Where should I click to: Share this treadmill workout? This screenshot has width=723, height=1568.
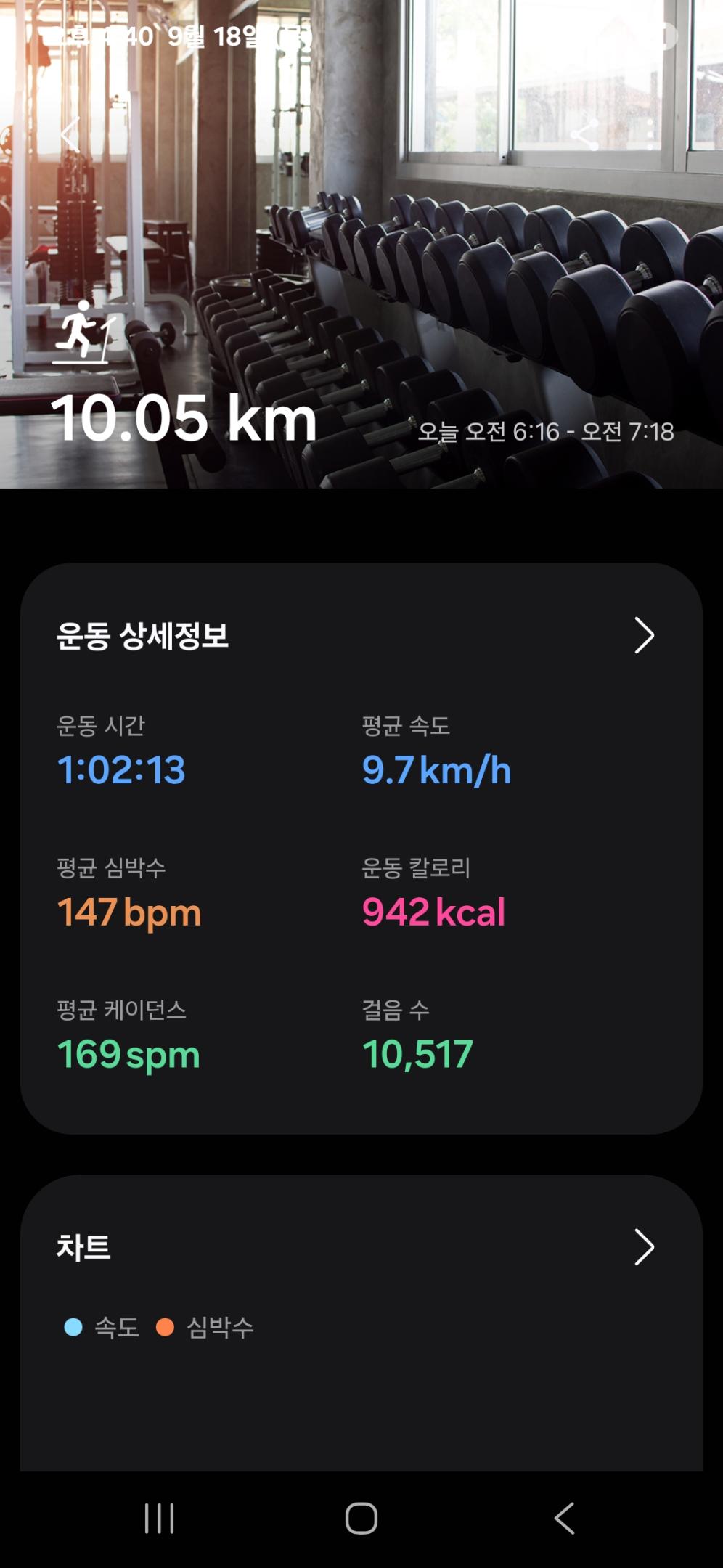[x=585, y=134]
